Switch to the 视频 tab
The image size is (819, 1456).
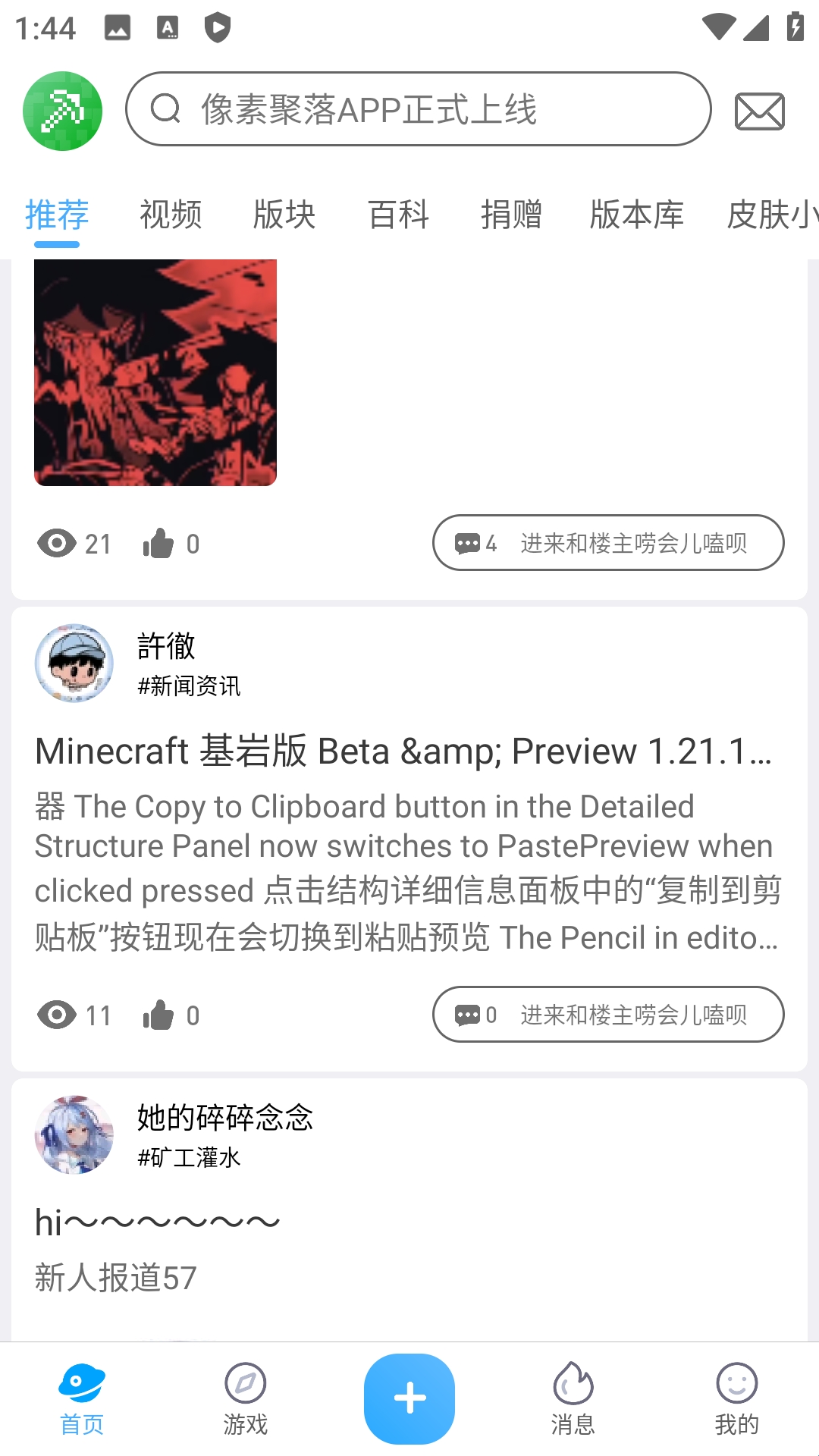pos(171,215)
